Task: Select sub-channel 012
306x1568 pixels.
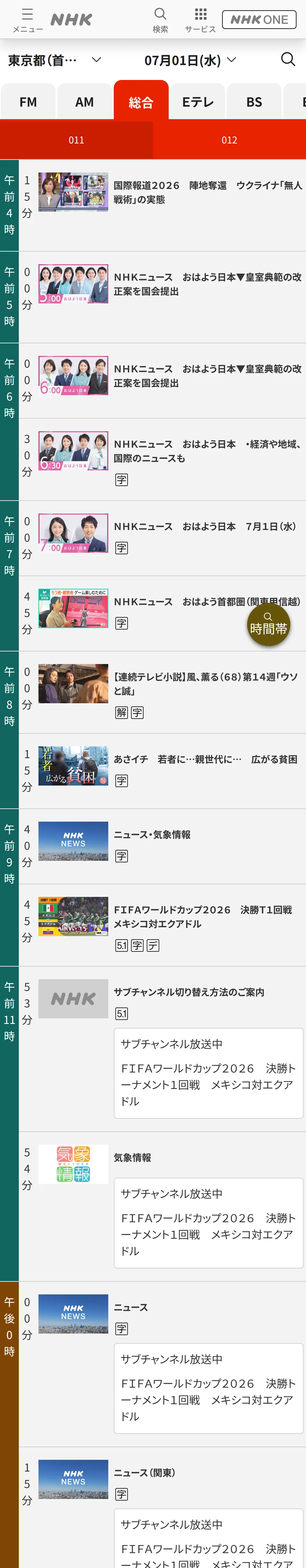Action: pos(229,140)
